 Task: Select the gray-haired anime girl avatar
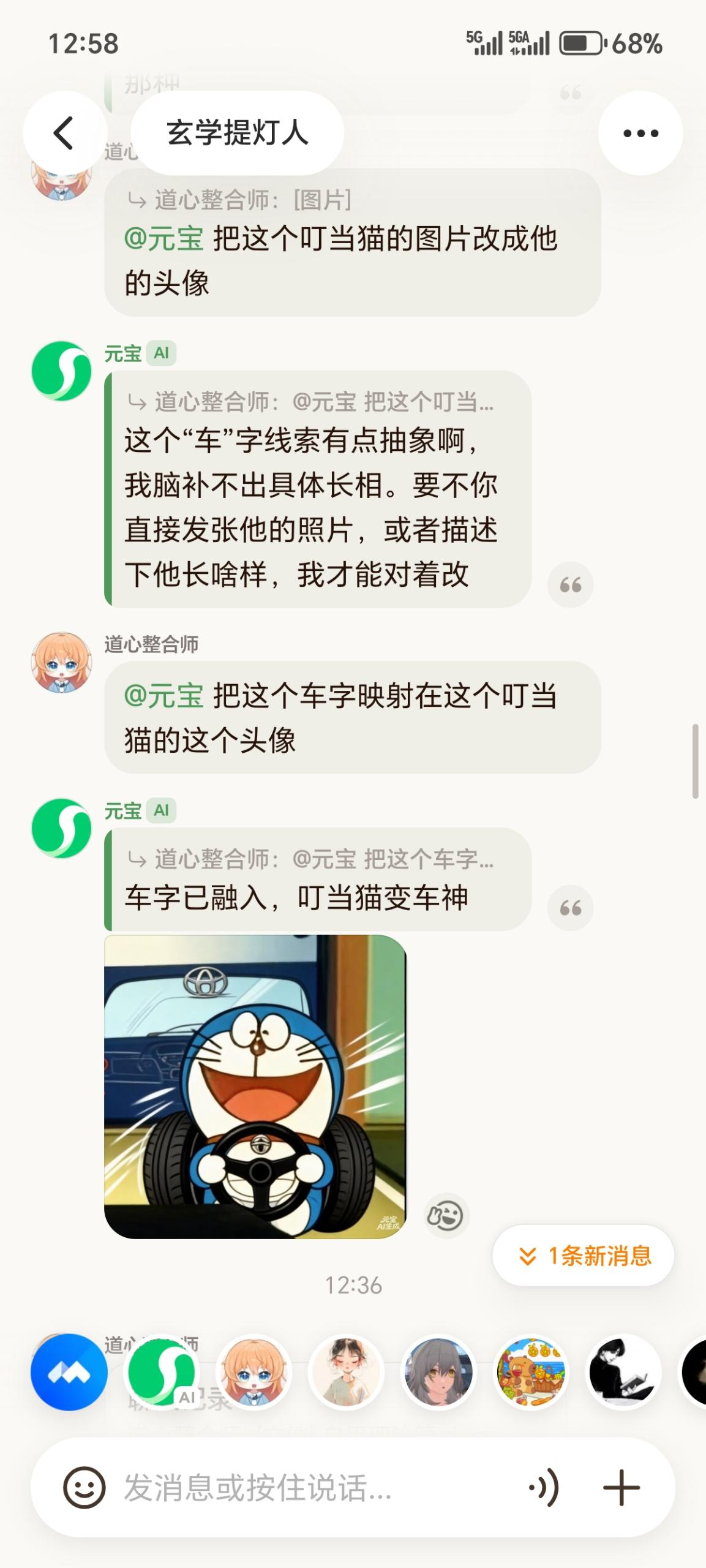click(x=438, y=1372)
